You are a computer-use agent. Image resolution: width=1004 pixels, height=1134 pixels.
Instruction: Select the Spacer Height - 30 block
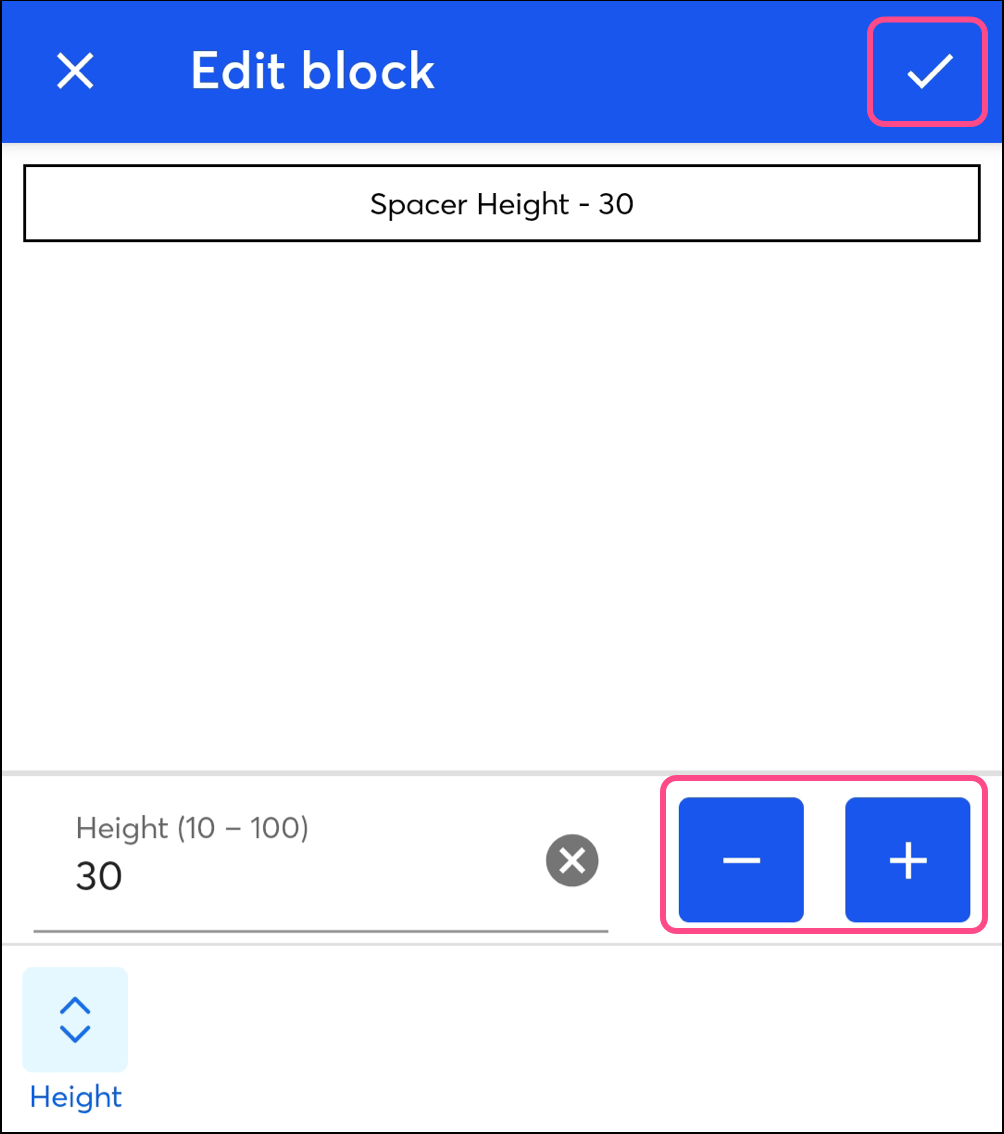[x=501, y=205]
